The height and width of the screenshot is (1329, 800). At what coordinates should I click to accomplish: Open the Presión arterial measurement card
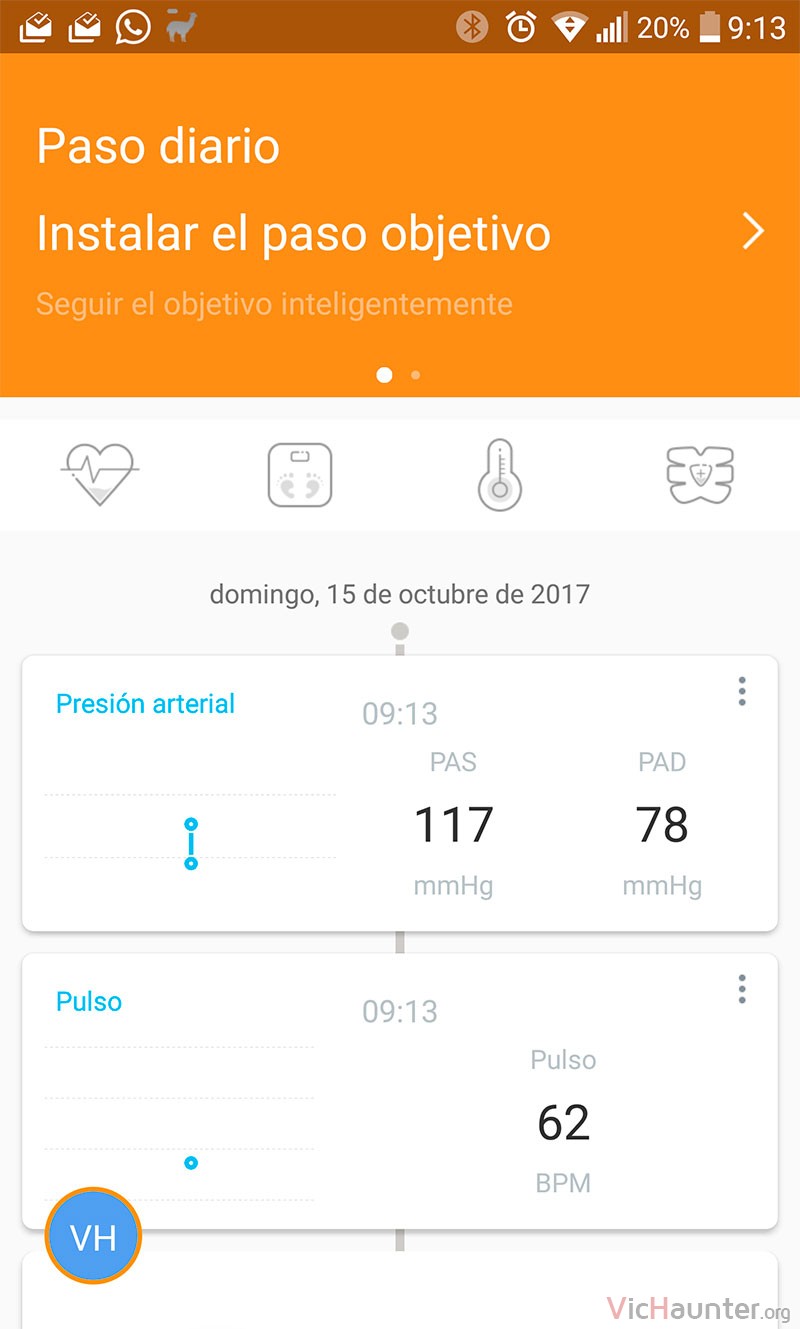(x=400, y=793)
